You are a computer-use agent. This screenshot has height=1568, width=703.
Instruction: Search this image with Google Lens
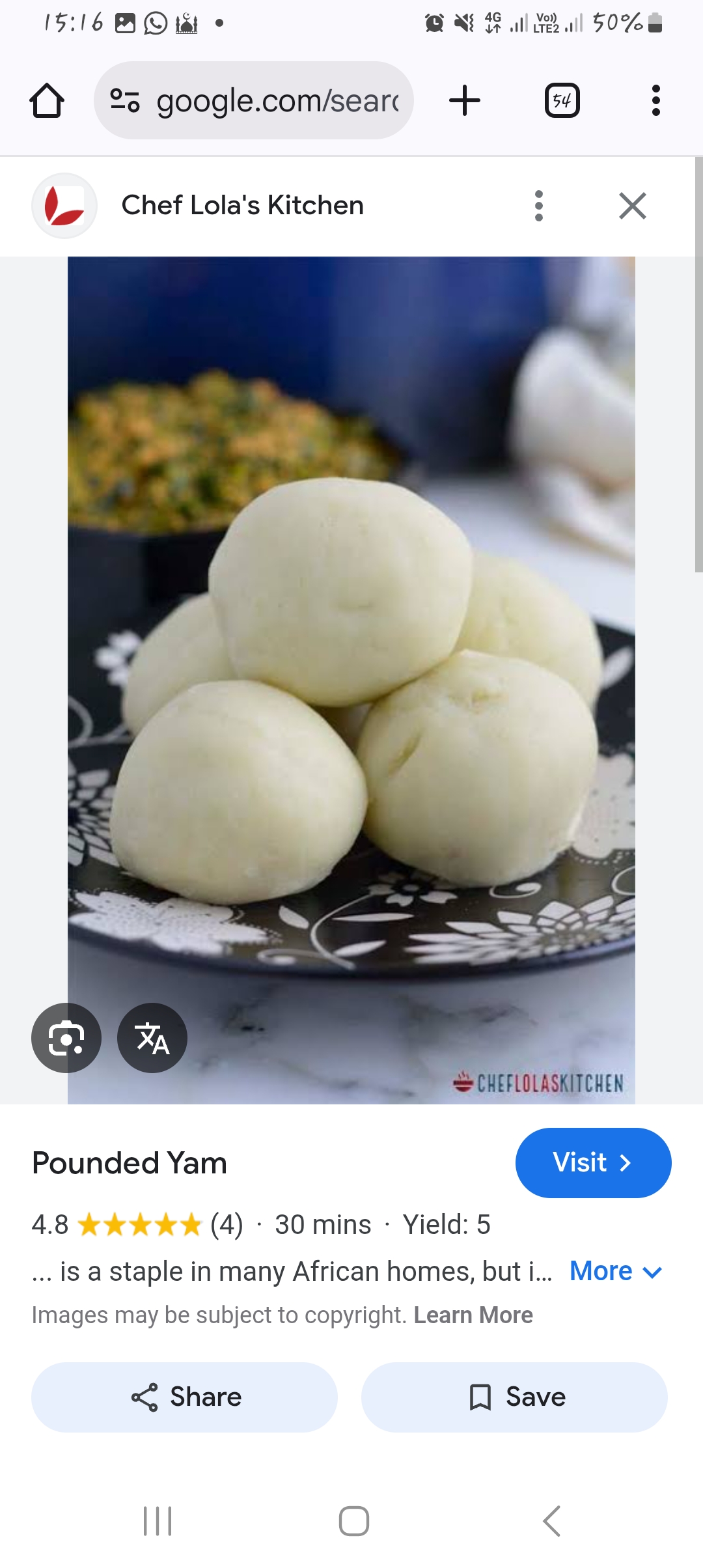[66, 1038]
